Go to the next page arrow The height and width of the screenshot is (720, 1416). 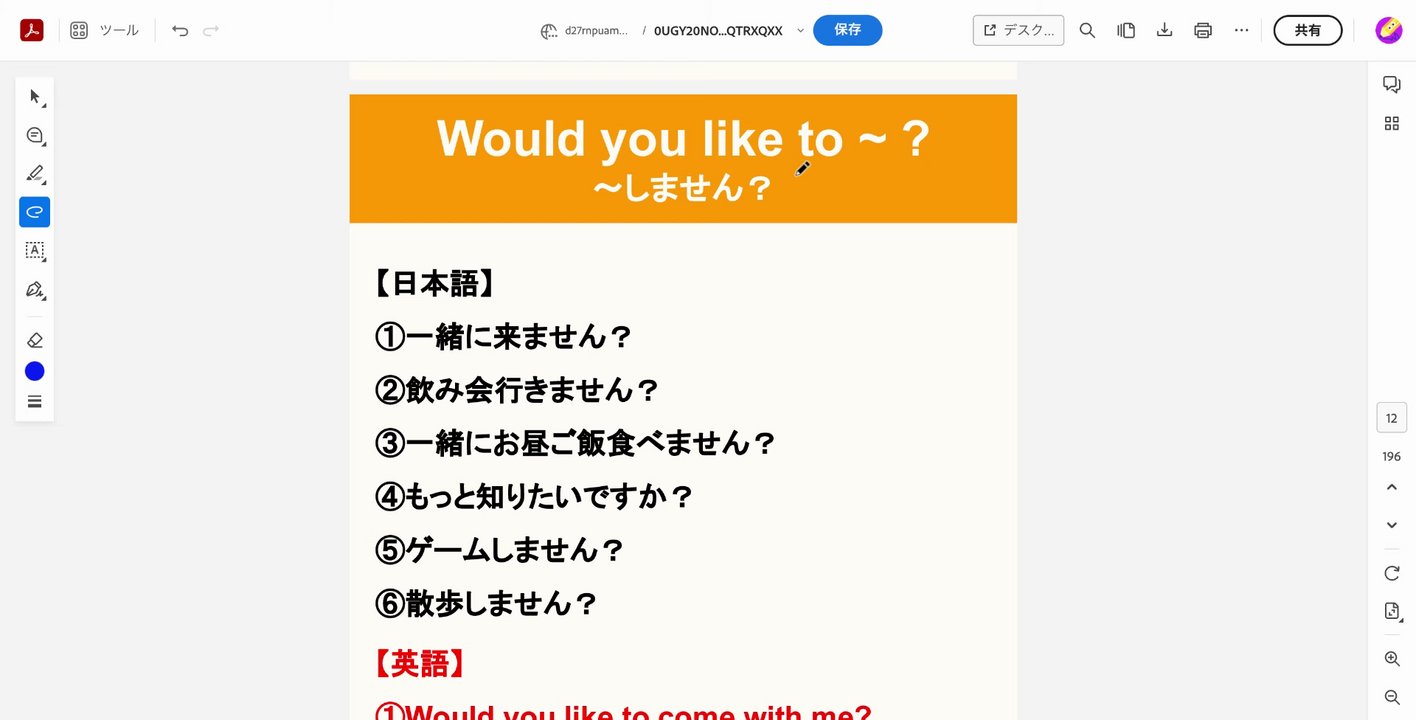point(1391,525)
